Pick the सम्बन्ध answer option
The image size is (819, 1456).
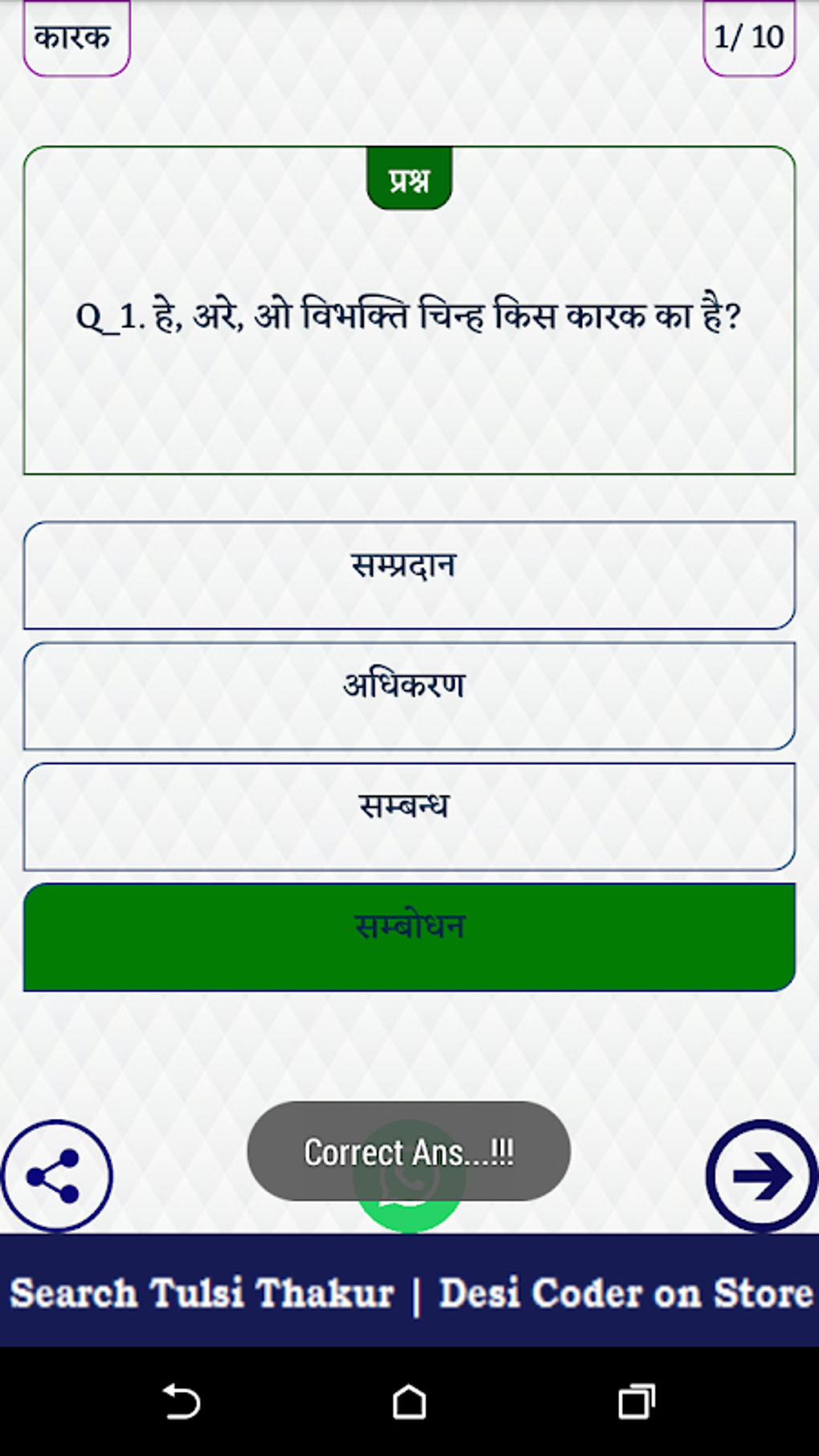(409, 816)
